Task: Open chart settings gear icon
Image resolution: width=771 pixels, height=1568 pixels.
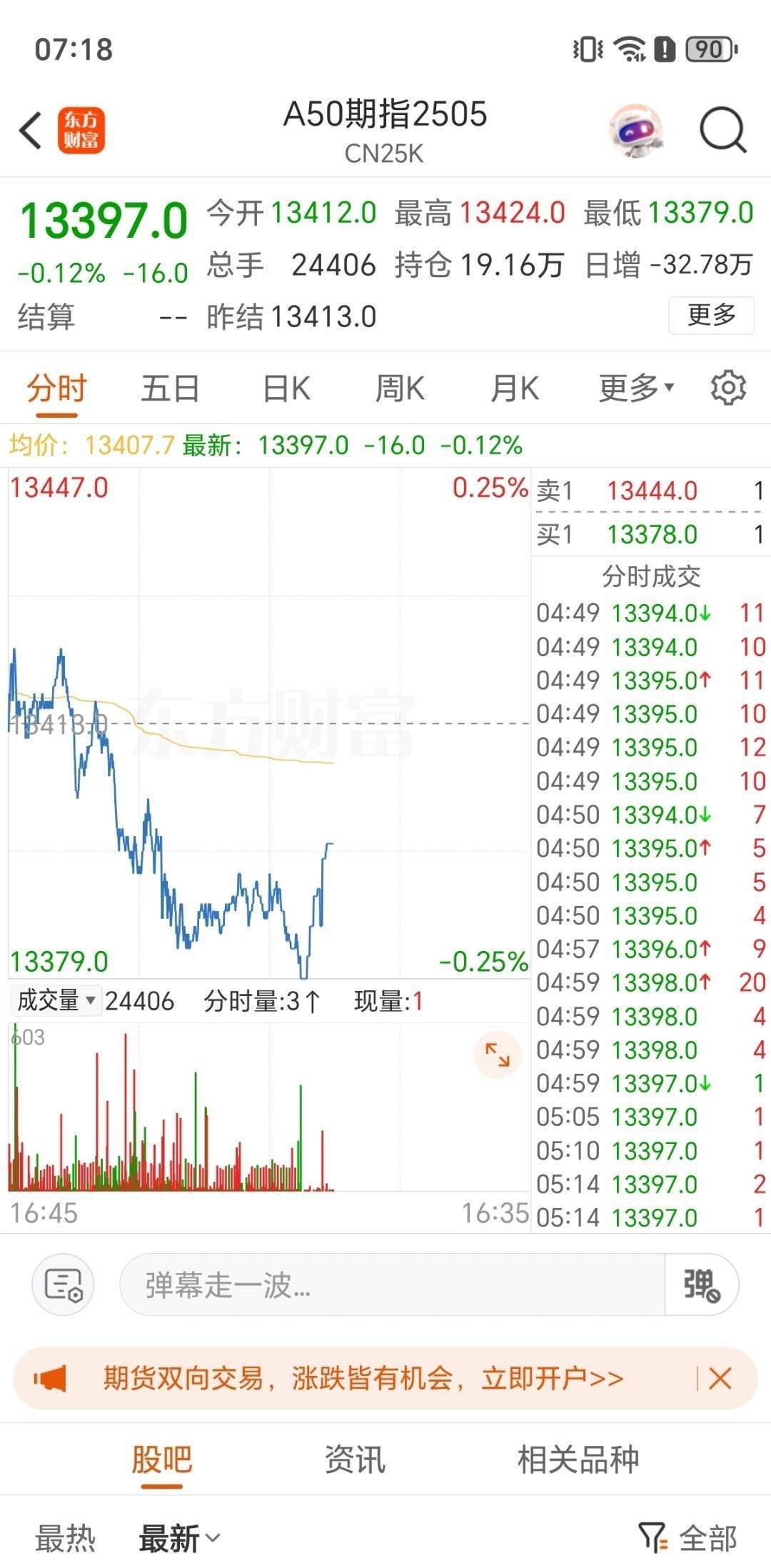Action: pyautogui.click(x=728, y=388)
